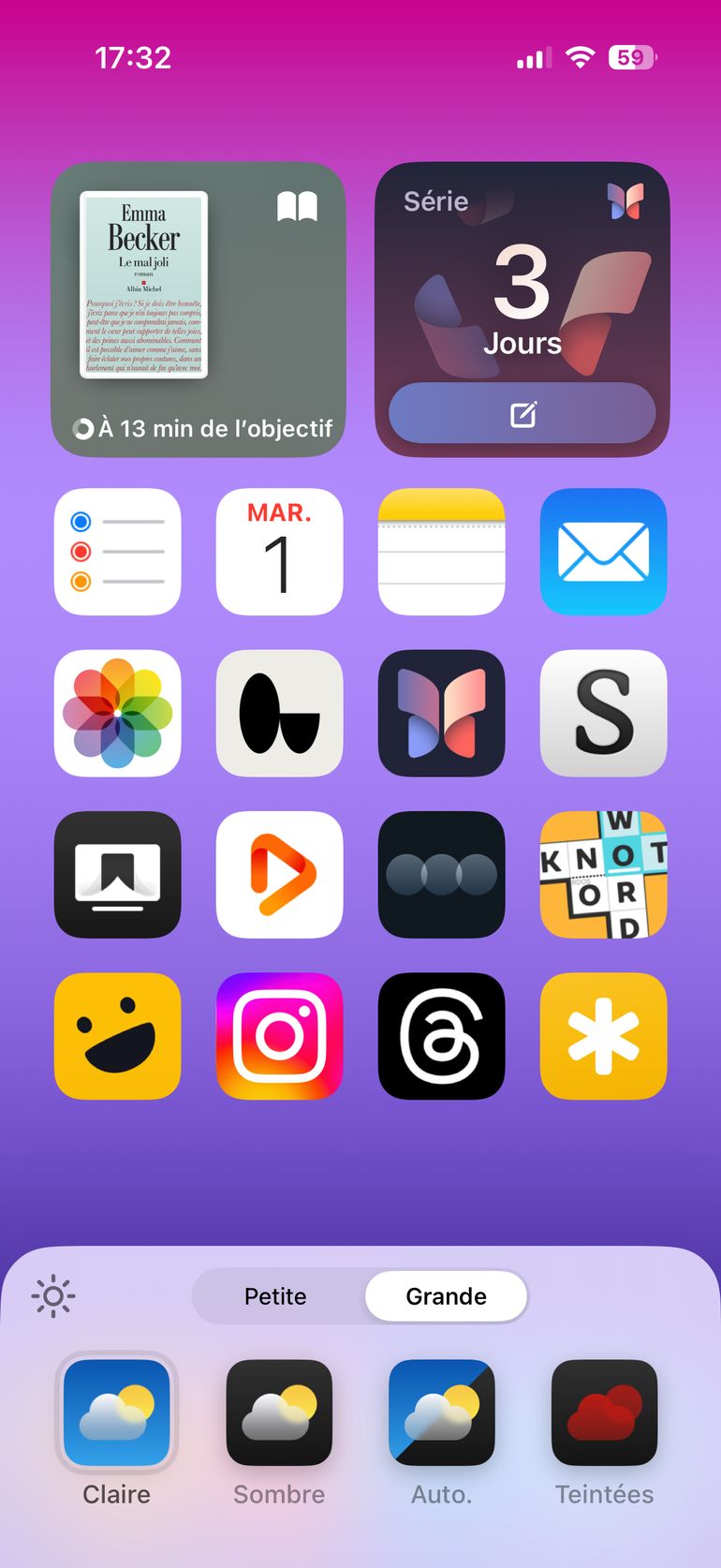Toggle the wallpaper dimming sun icon
Image resolution: width=721 pixels, height=1568 pixels.
[x=53, y=1296]
